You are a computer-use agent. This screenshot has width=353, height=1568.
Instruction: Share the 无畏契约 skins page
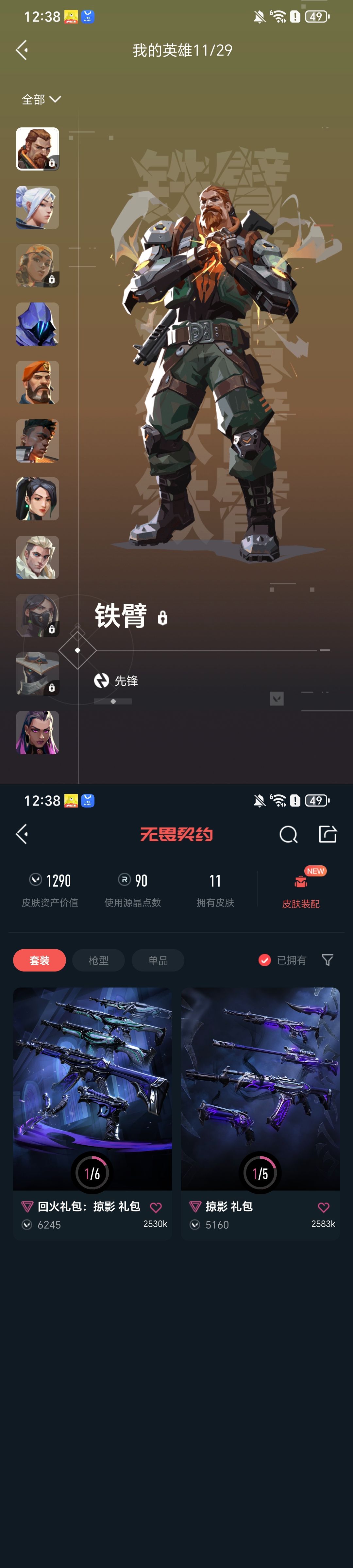click(x=328, y=834)
